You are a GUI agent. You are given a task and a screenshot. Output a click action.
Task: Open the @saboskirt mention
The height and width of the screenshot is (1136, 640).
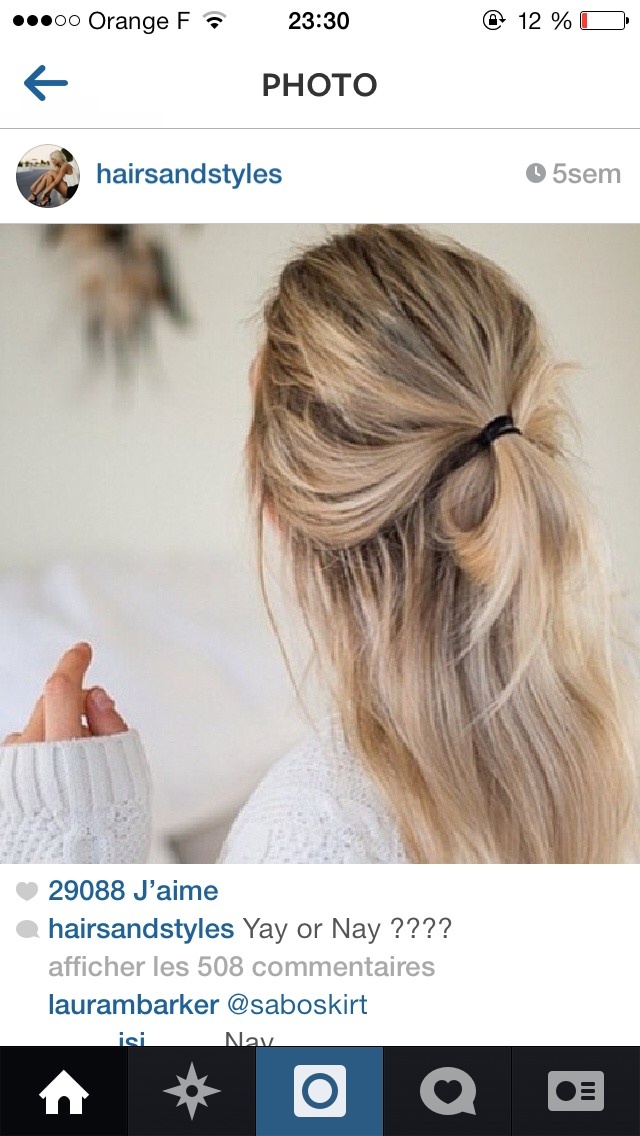[297, 1005]
